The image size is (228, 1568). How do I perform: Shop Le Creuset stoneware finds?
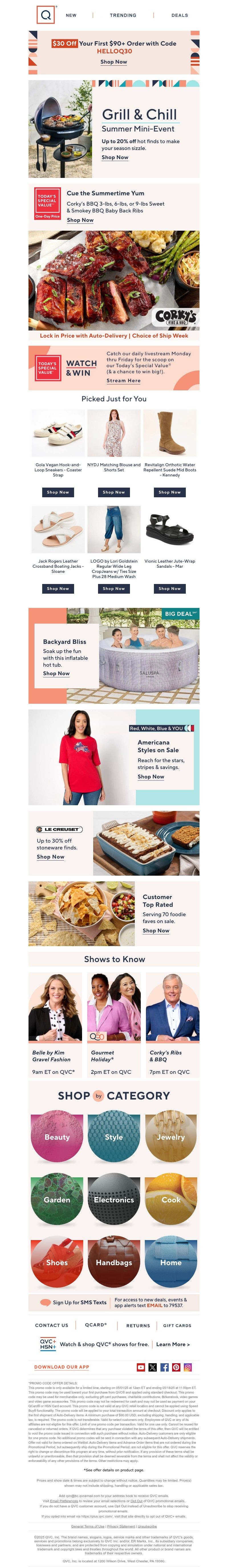pyautogui.click(x=50, y=857)
